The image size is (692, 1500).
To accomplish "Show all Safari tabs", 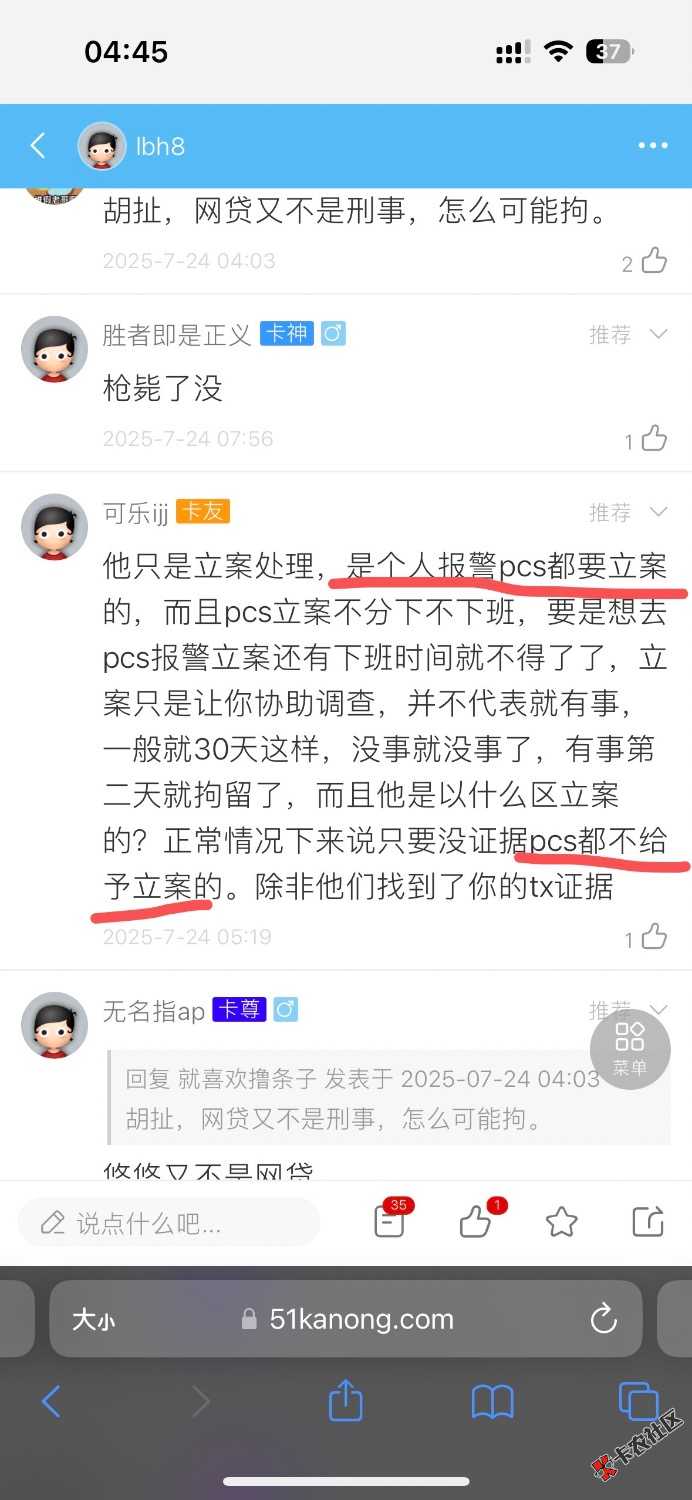I will (x=637, y=1402).
